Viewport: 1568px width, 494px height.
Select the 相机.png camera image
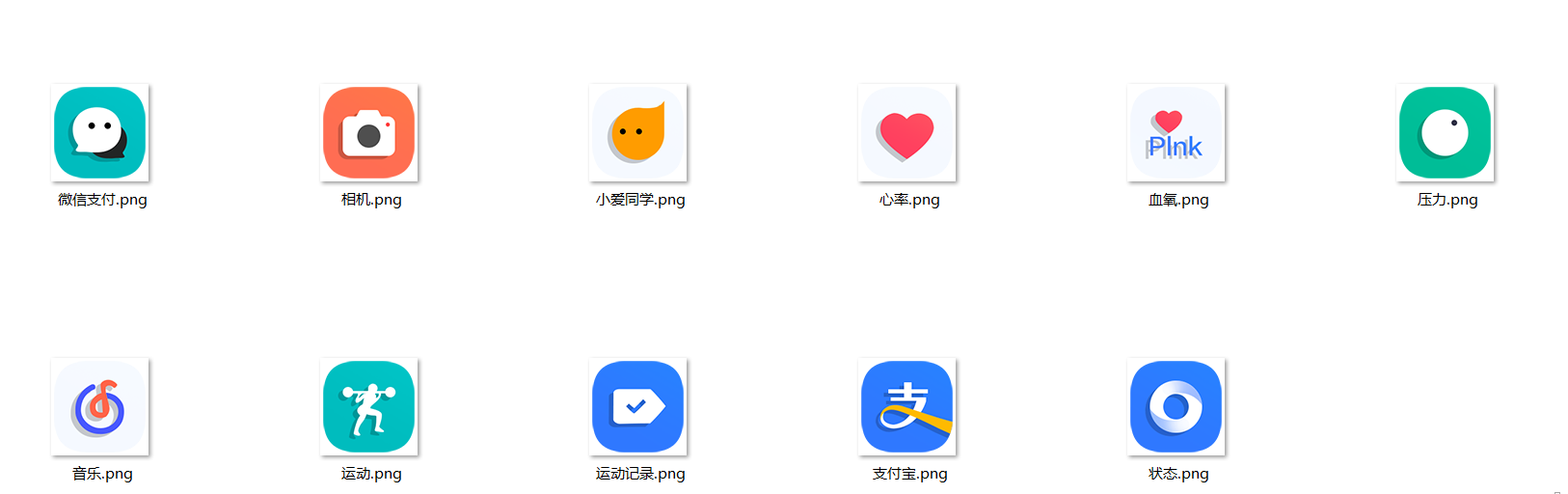[x=369, y=133]
